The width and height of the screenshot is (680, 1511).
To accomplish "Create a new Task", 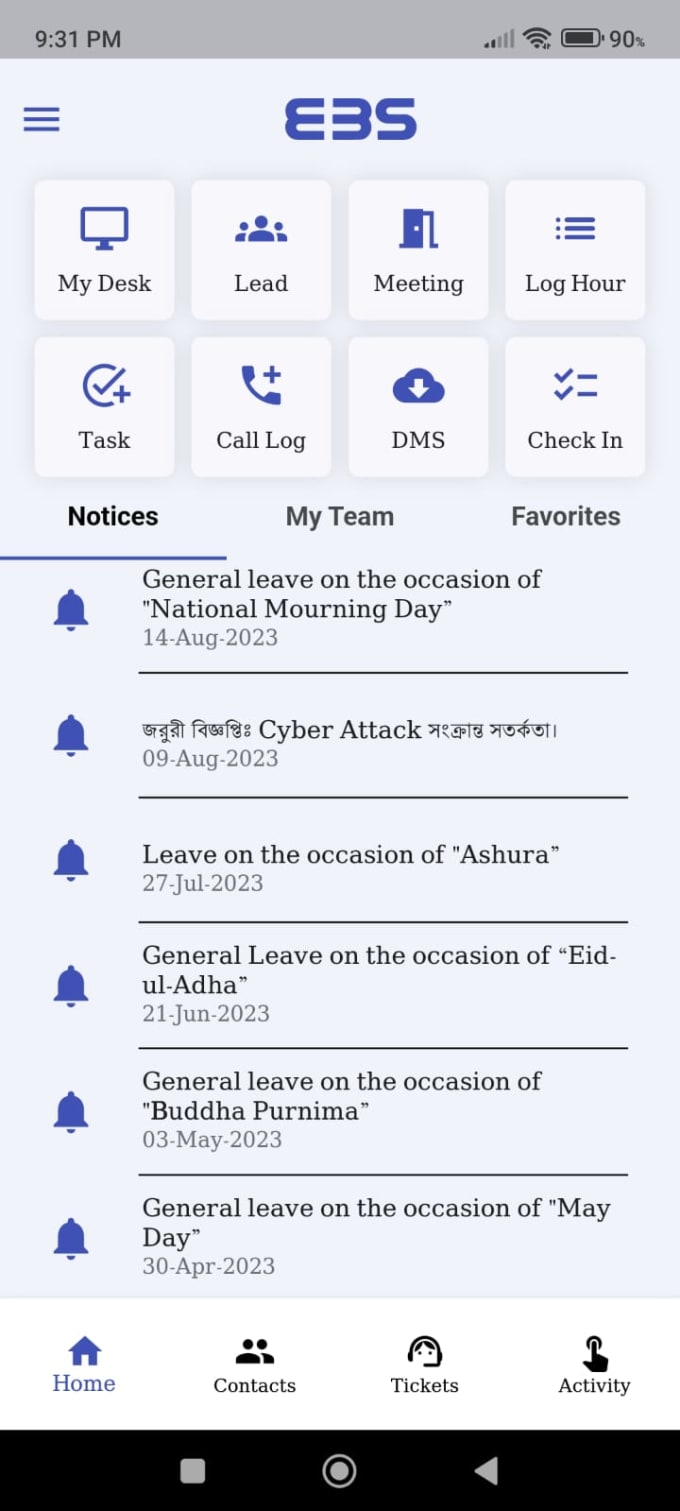I will click(104, 406).
